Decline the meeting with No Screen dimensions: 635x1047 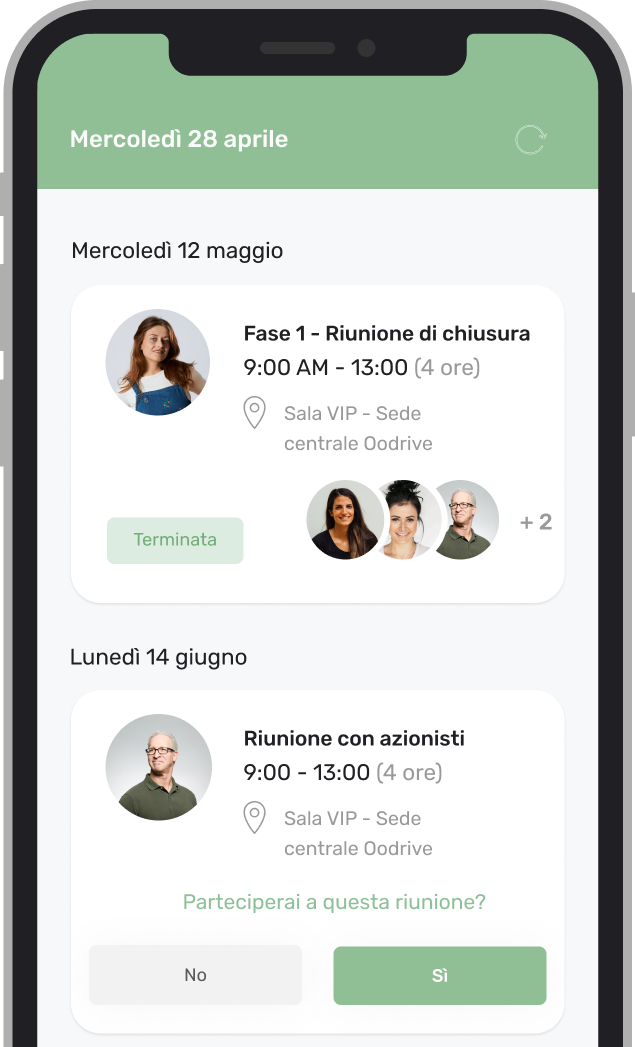click(x=195, y=975)
